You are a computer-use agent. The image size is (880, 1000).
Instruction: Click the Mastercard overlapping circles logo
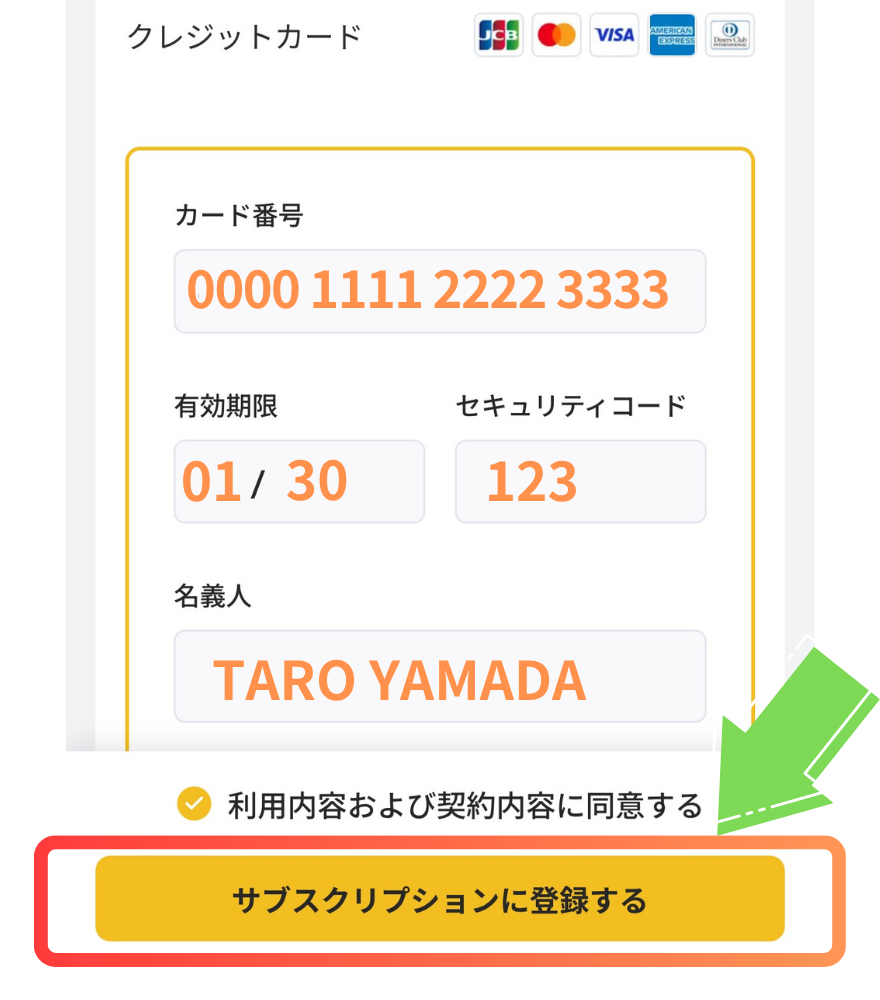point(556,35)
